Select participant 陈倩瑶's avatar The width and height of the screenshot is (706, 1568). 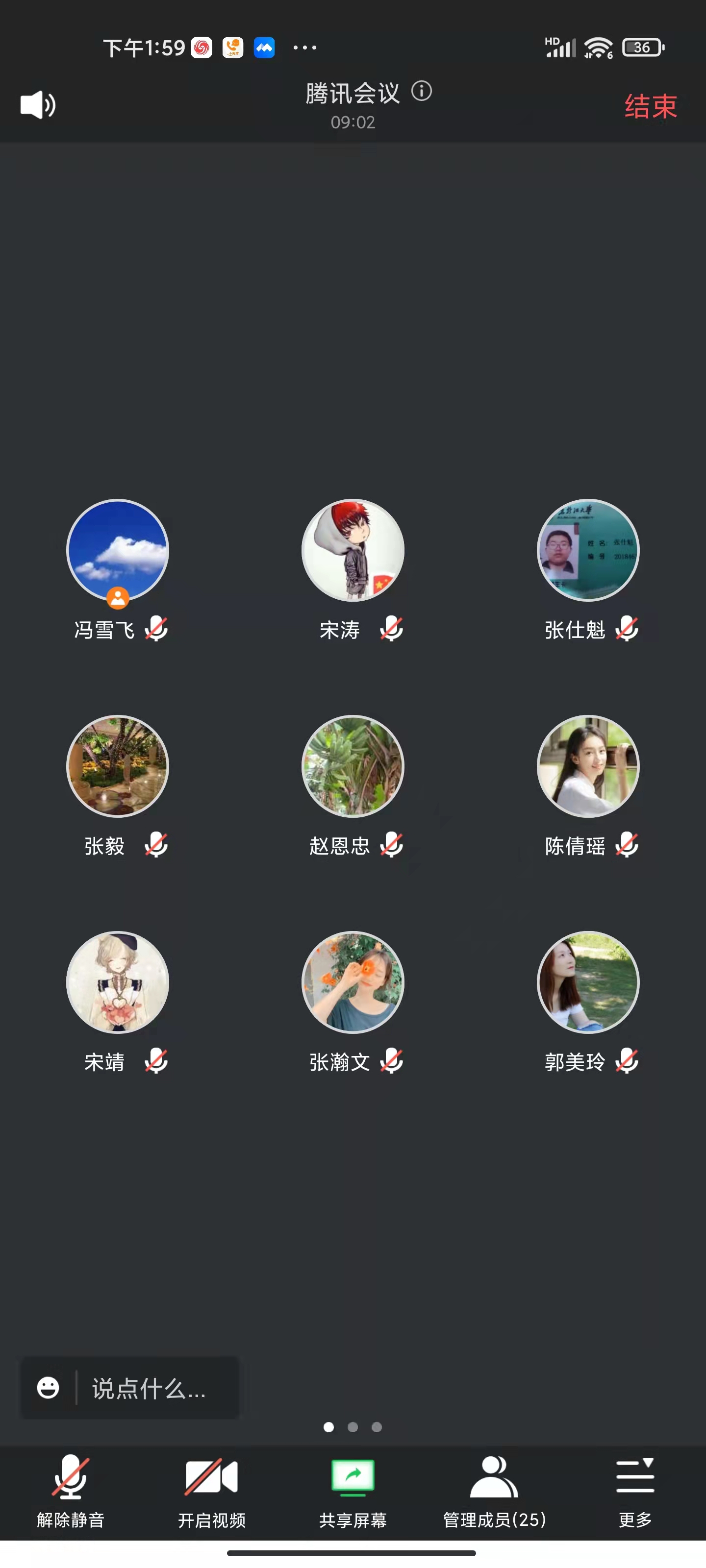point(588,766)
